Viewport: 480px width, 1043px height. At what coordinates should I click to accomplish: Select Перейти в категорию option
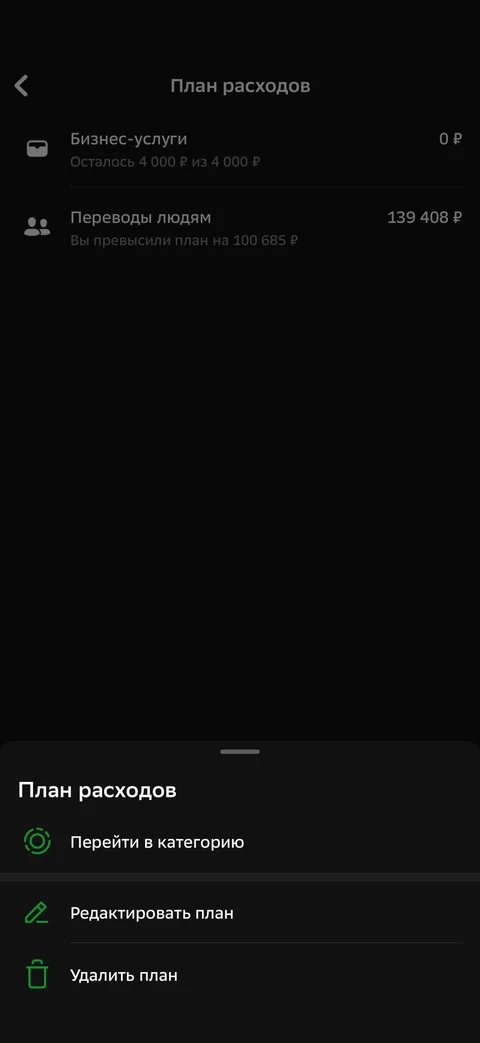tap(240, 842)
